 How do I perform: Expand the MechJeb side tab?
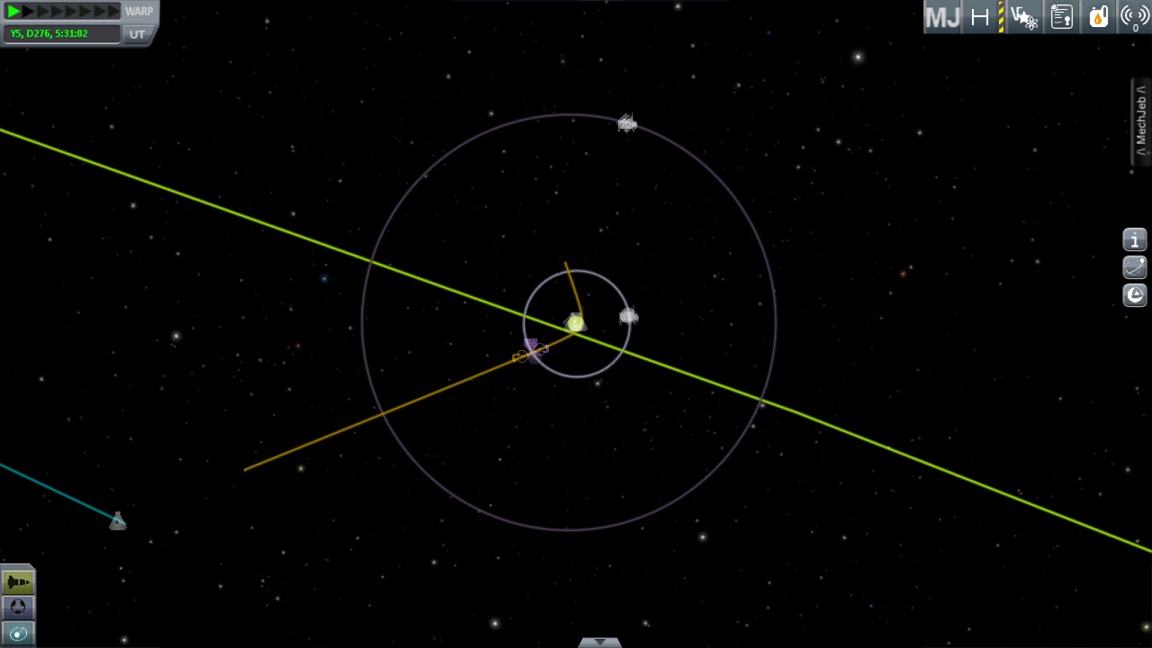[1140, 121]
